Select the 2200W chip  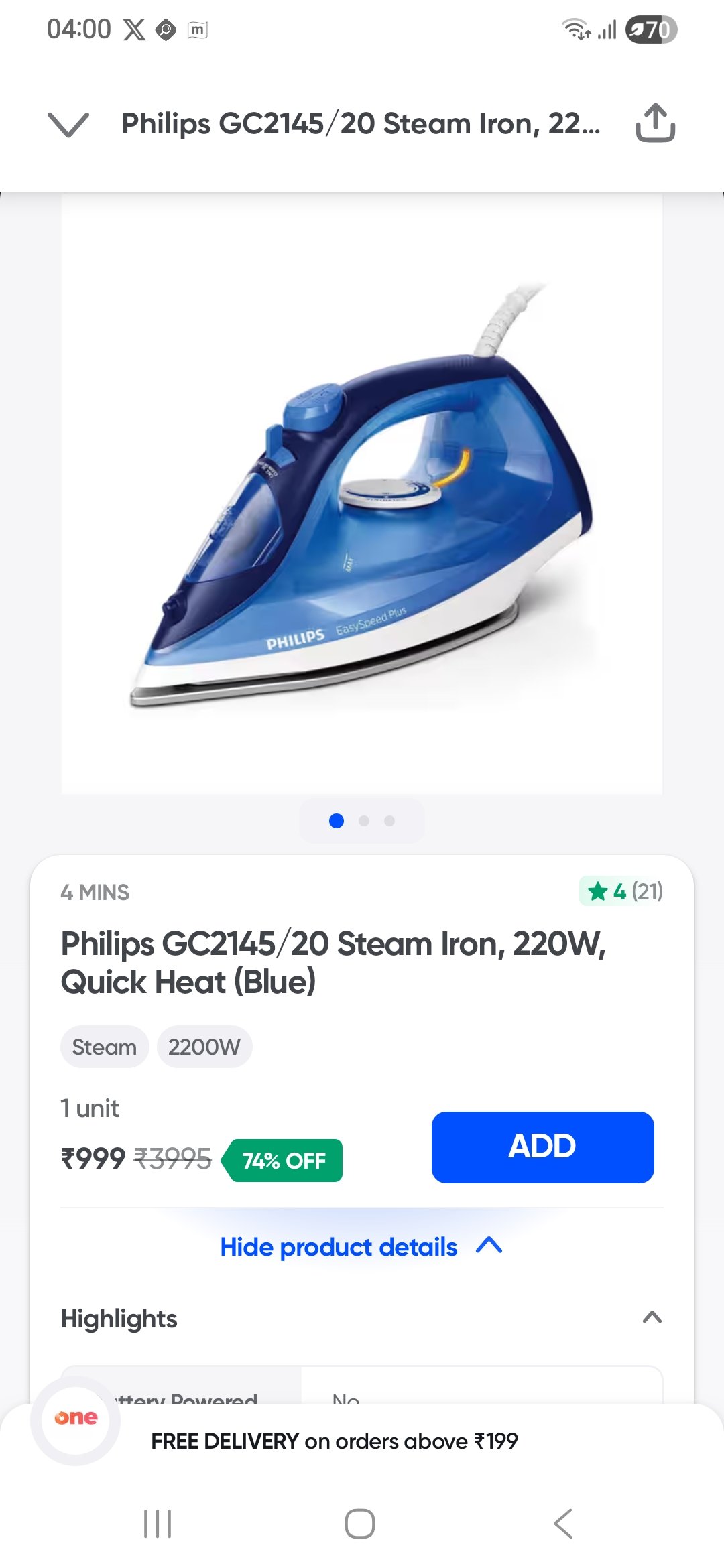click(204, 1047)
